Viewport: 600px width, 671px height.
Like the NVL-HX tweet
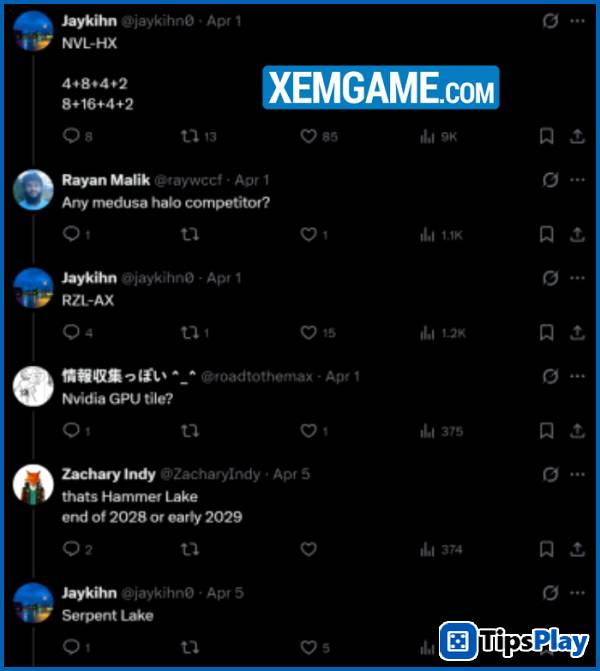[309, 137]
